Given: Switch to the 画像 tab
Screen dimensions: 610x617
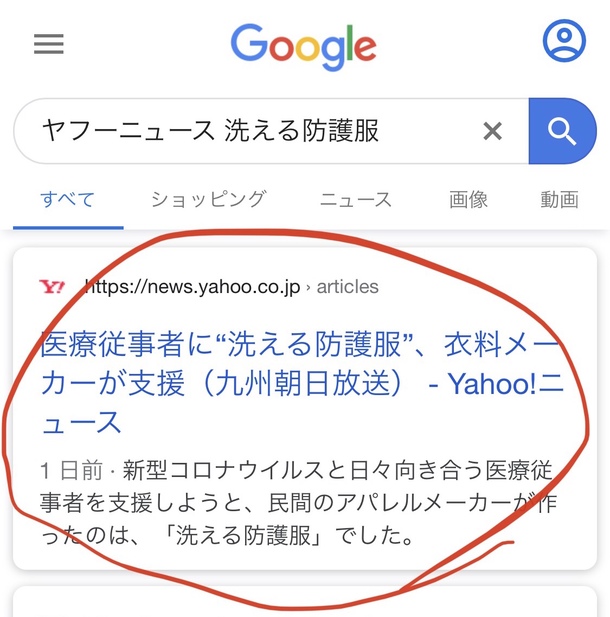Looking at the screenshot, I should [x=468, y=199].
